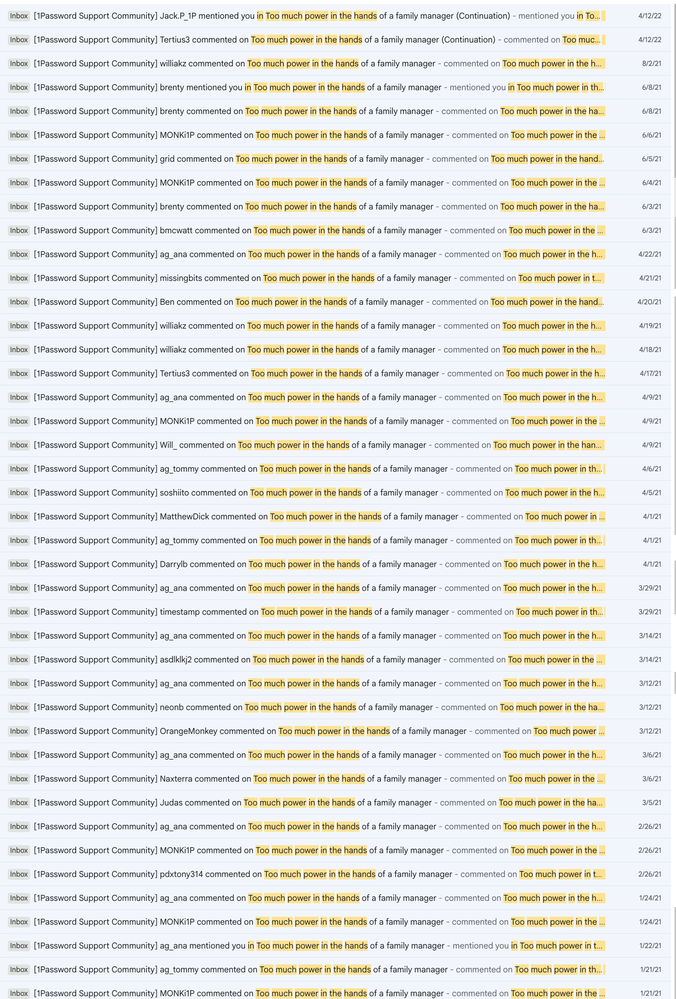The width and height of the screenshot is (676, 999).
Task: Open MatthewDick's comment email from 4/1/21
Action: coord(320,517)
